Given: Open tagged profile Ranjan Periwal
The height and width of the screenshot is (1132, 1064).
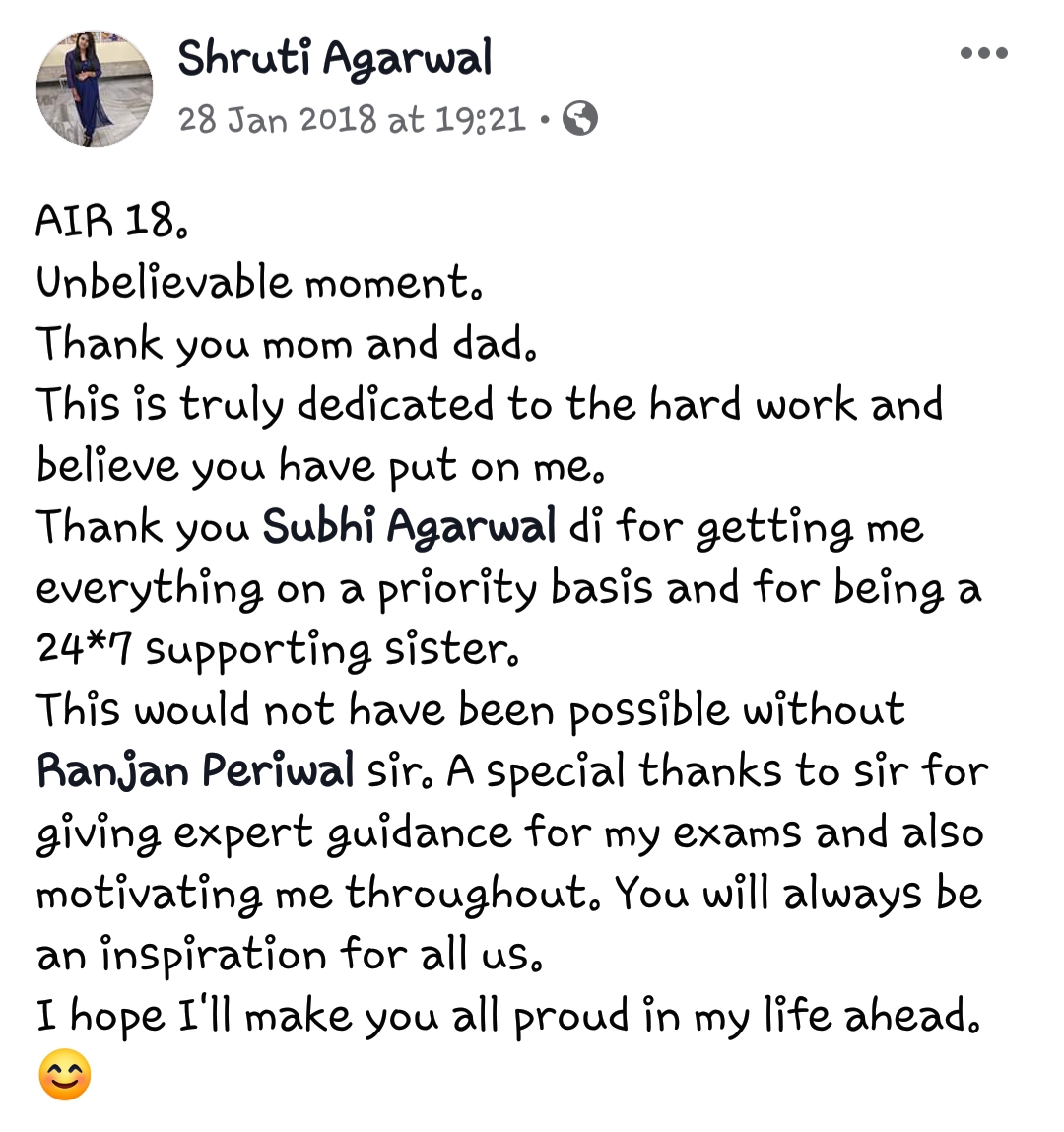Looking at the screenshot, I should tap(195, 770).
